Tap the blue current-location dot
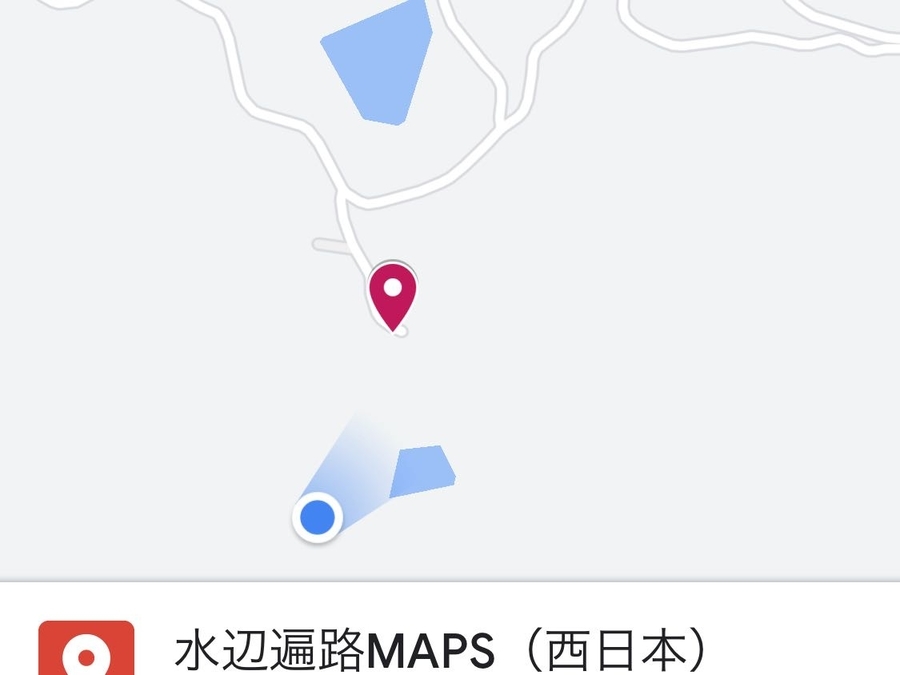900x675 pixels. 317,517
